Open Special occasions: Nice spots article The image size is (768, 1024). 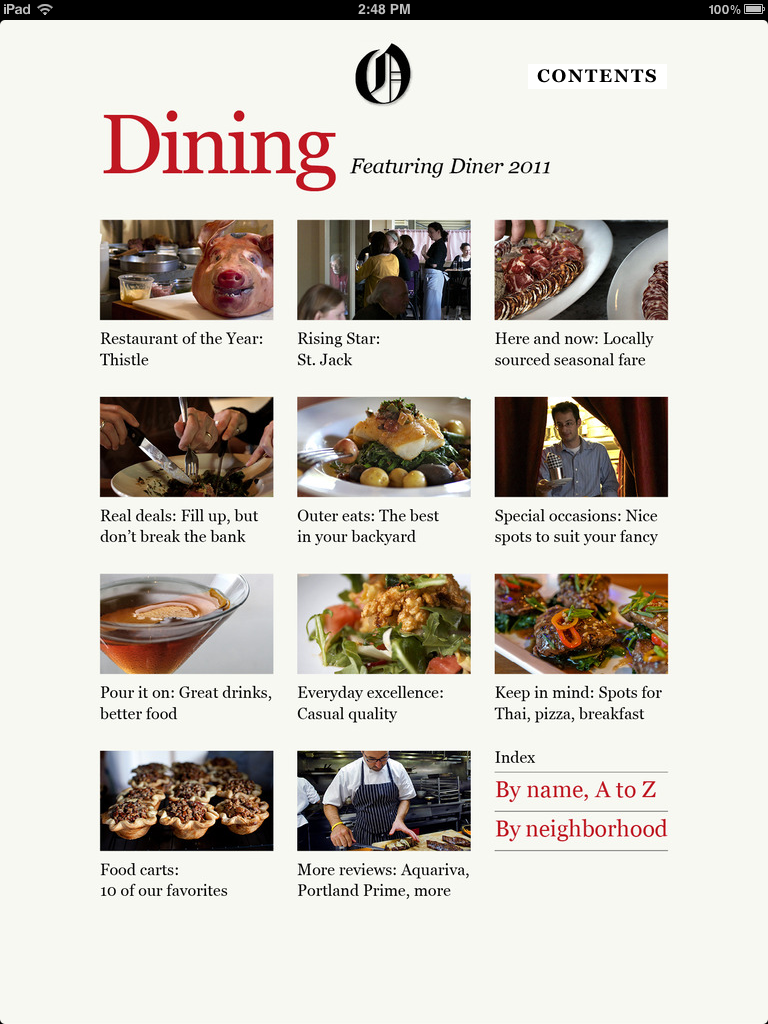pyautogui.click(x=581, y=447)
